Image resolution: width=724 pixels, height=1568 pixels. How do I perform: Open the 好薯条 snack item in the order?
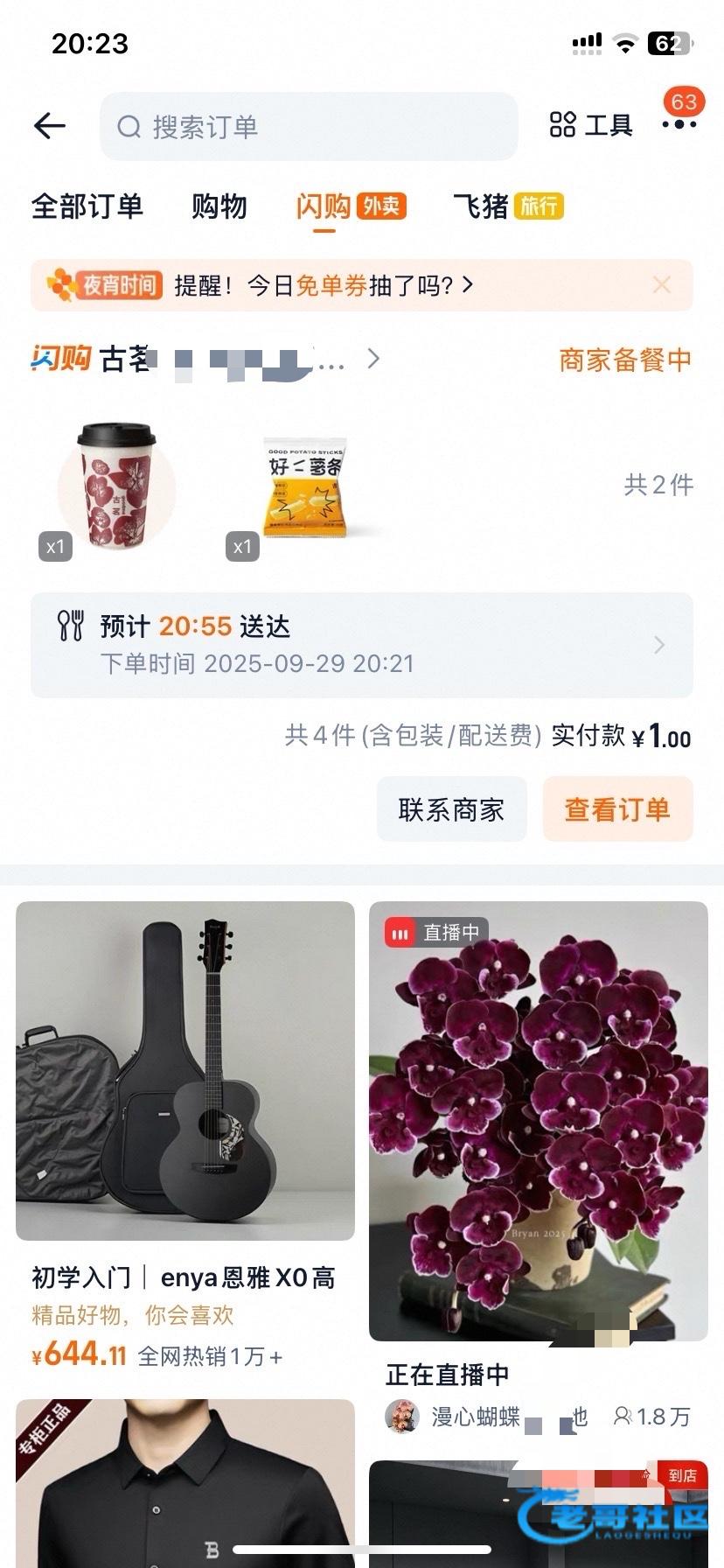(304, 487)
